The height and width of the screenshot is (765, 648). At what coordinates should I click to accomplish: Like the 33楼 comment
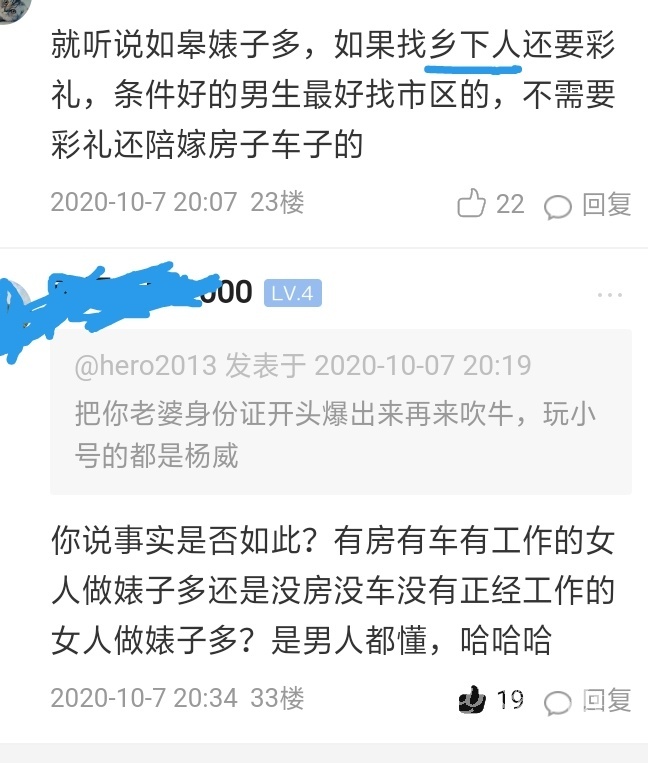click(x=471, y=698)
